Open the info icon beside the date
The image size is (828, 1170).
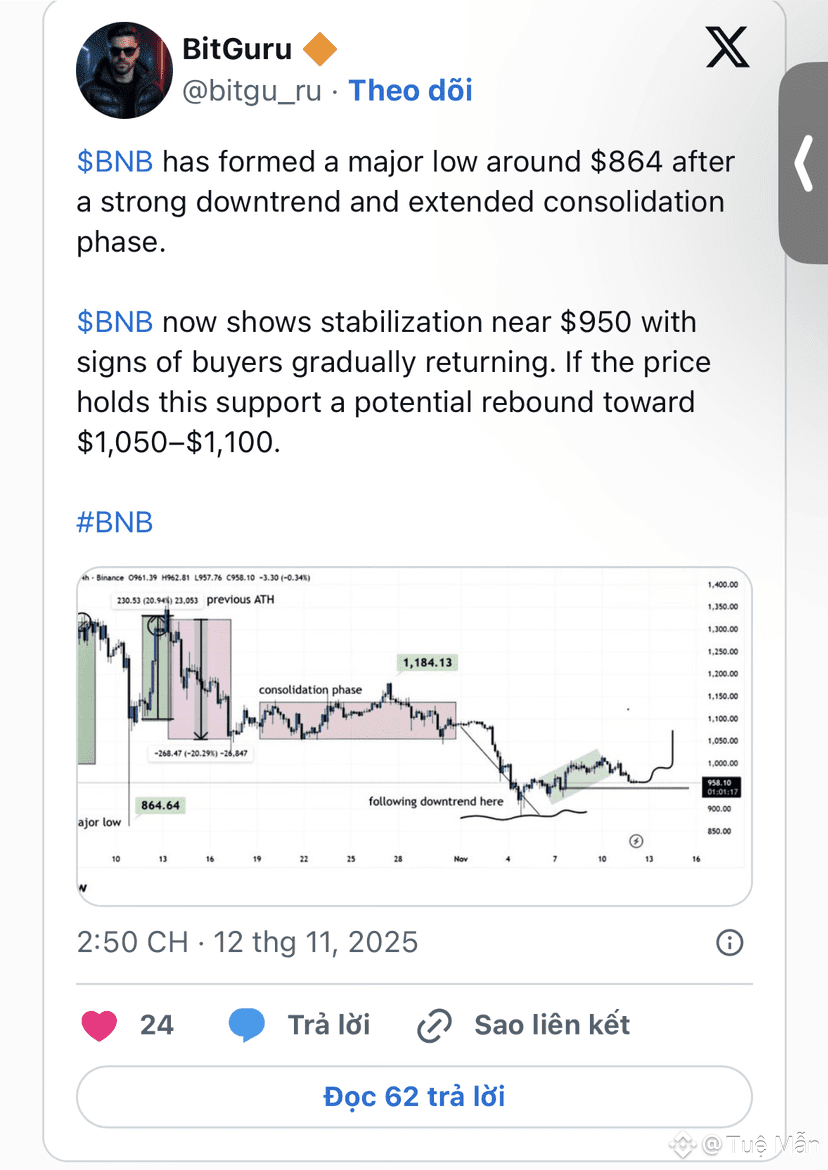pos(729,942)
